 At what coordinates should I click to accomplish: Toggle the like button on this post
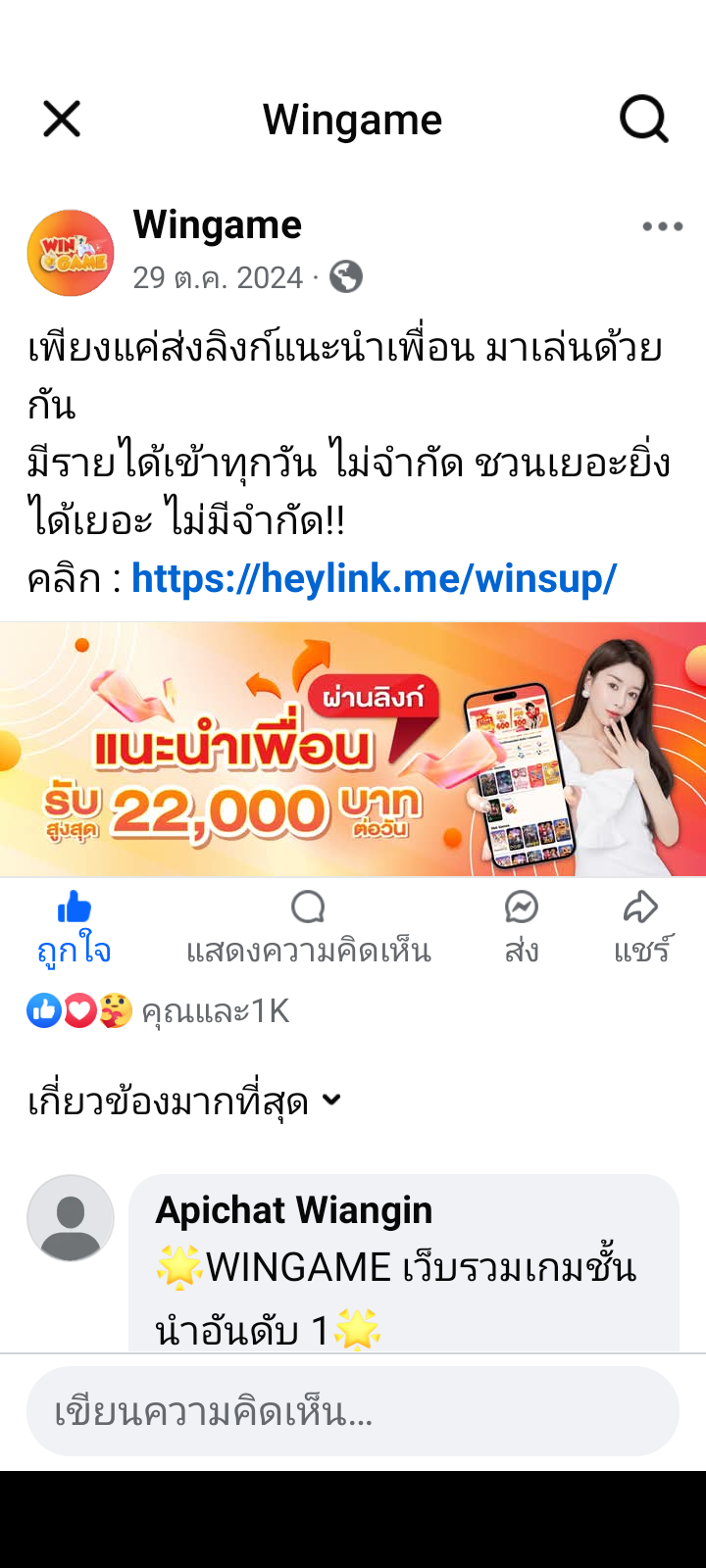[74, 929]
